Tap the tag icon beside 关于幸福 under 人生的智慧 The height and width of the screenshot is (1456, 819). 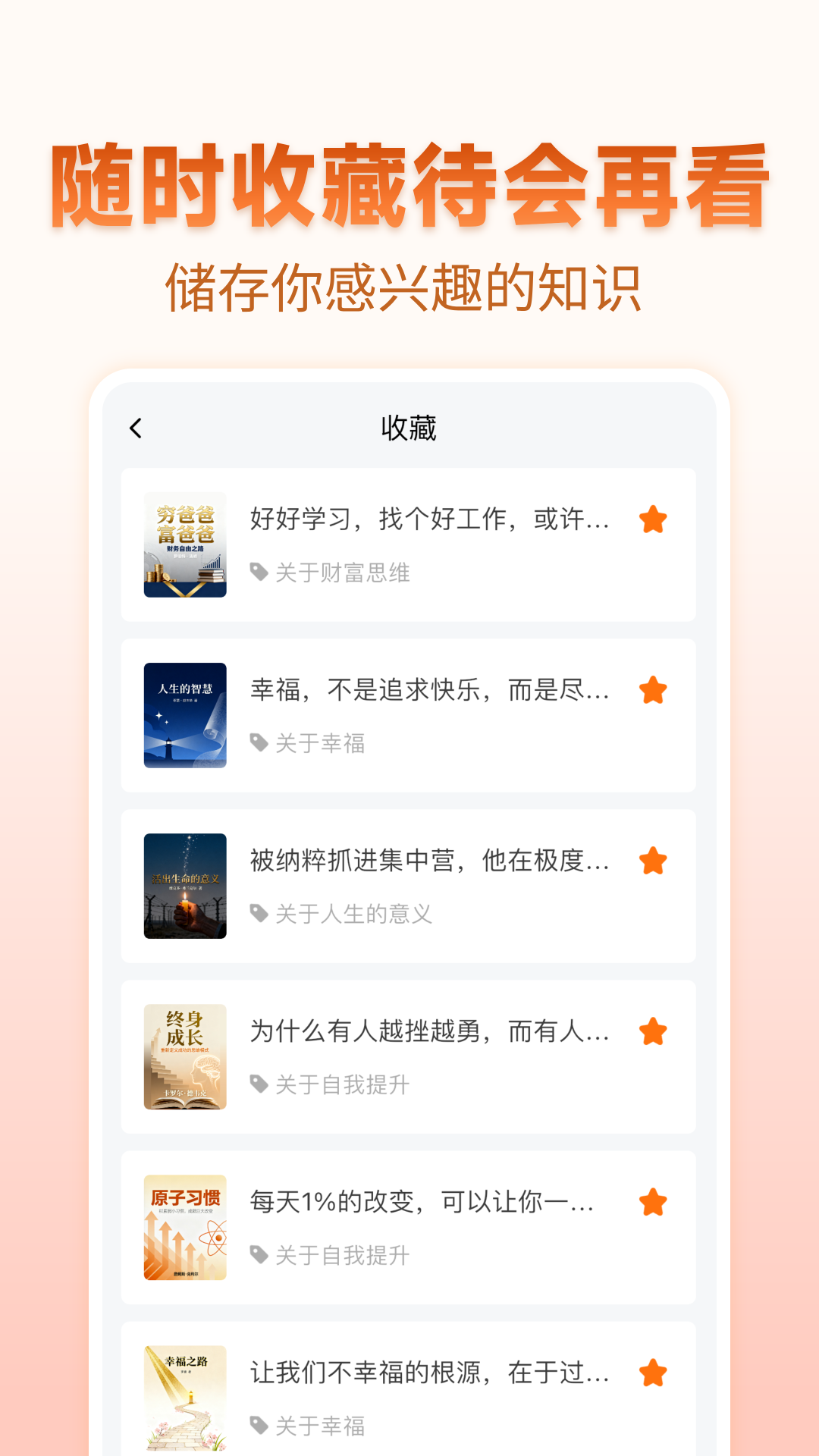click(259, 745)
